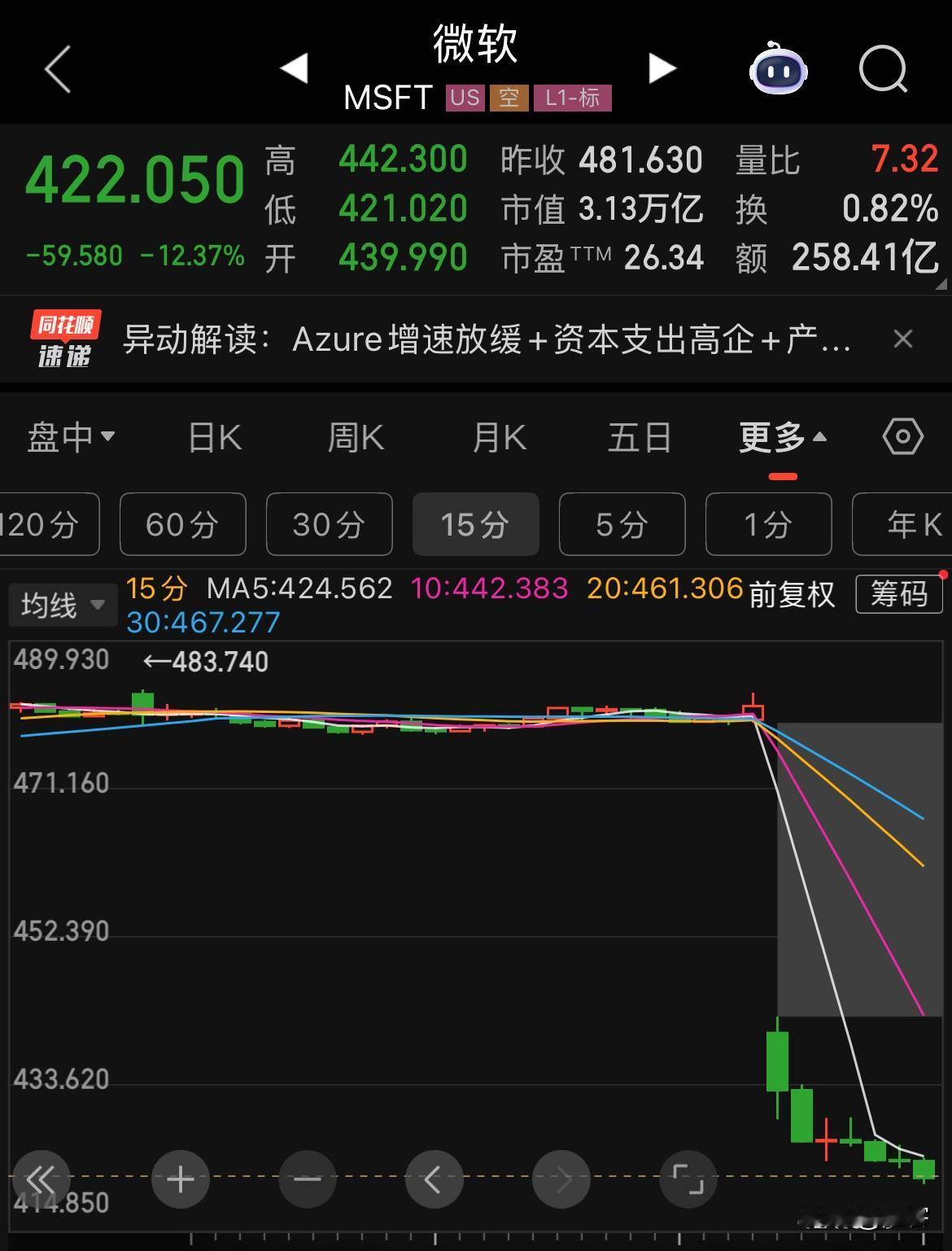Viewport: 952px width, 1251px height.
Task: Open the search function
Action: (884, 71)
